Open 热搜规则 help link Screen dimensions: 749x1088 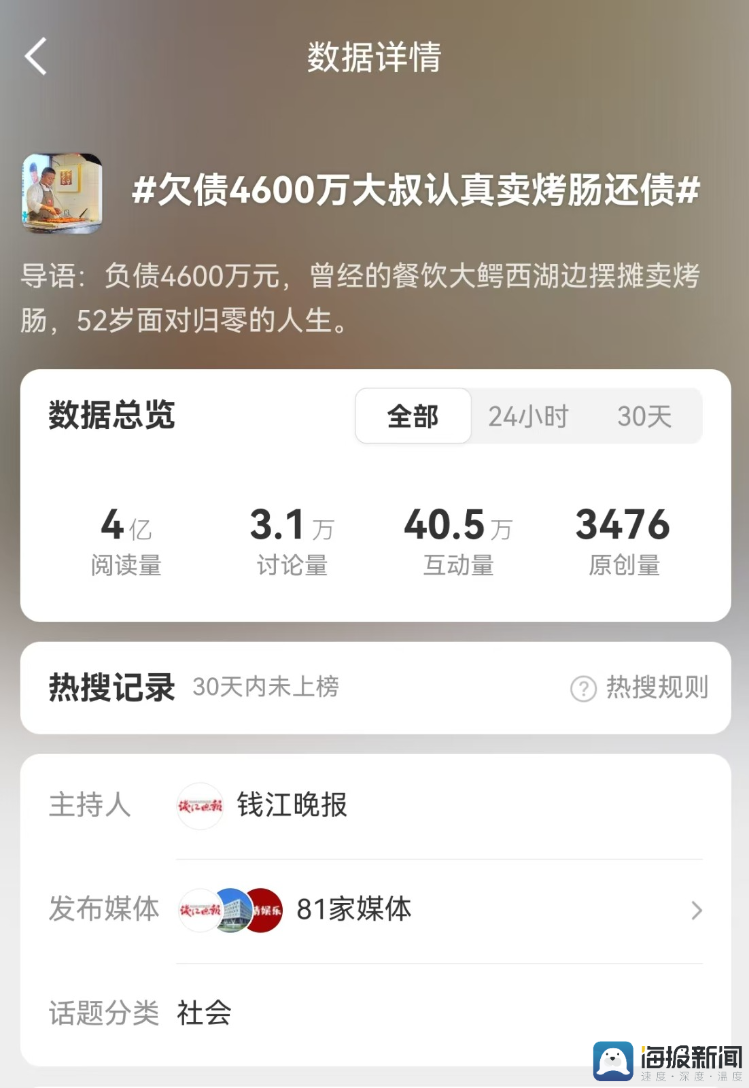pos(640,688)
